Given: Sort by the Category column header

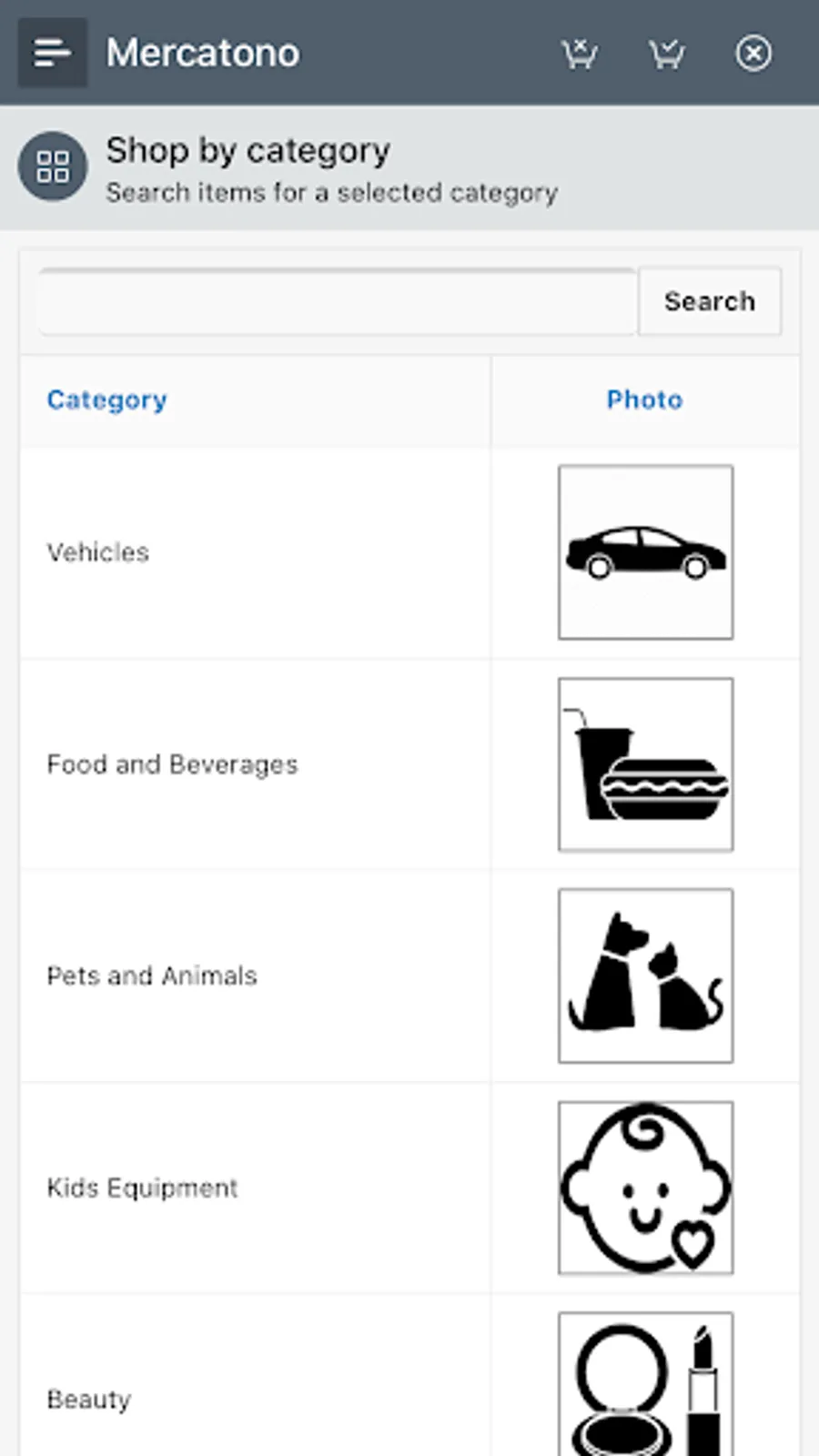Looking at the screenshot, I should [x=107, y=400].
